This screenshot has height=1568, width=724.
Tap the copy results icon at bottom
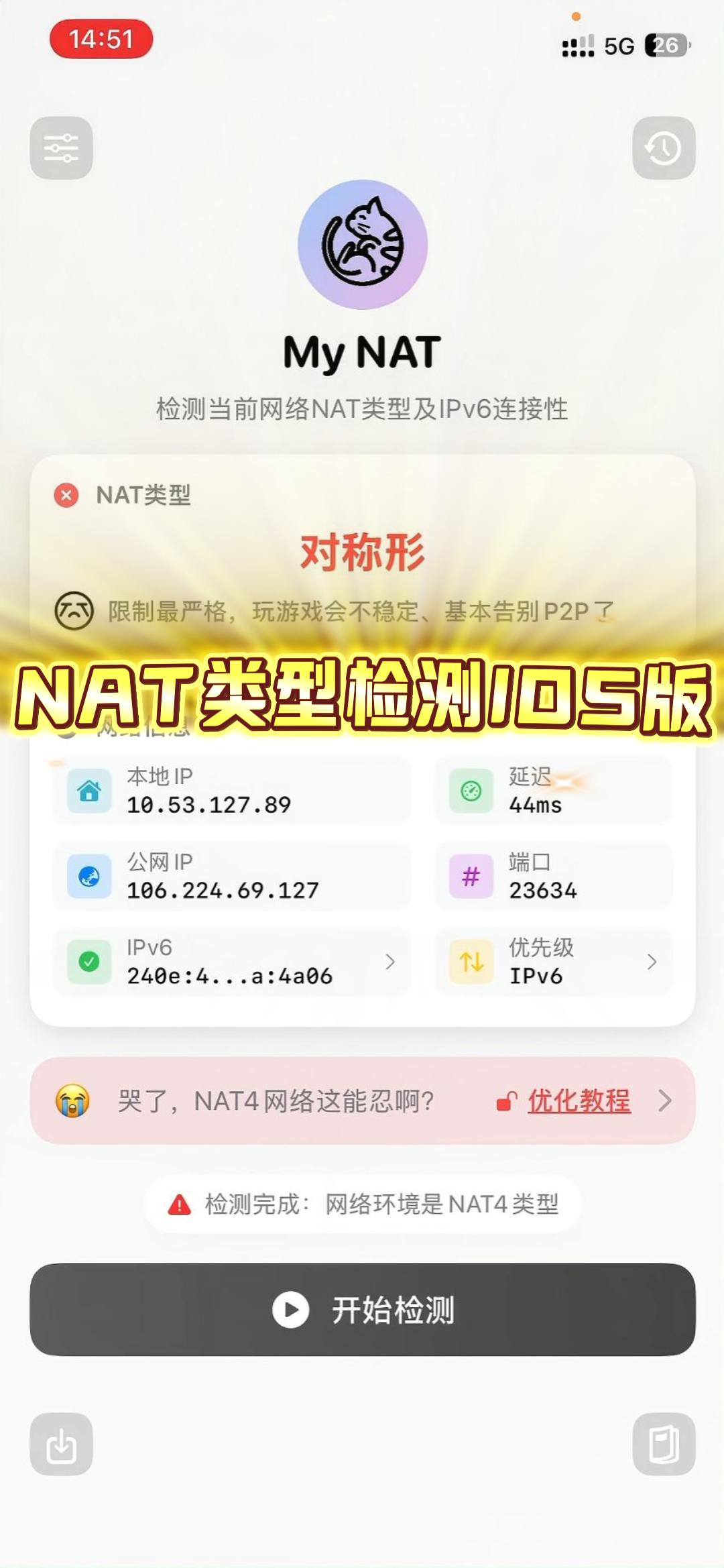click(x=664, y=1445)
